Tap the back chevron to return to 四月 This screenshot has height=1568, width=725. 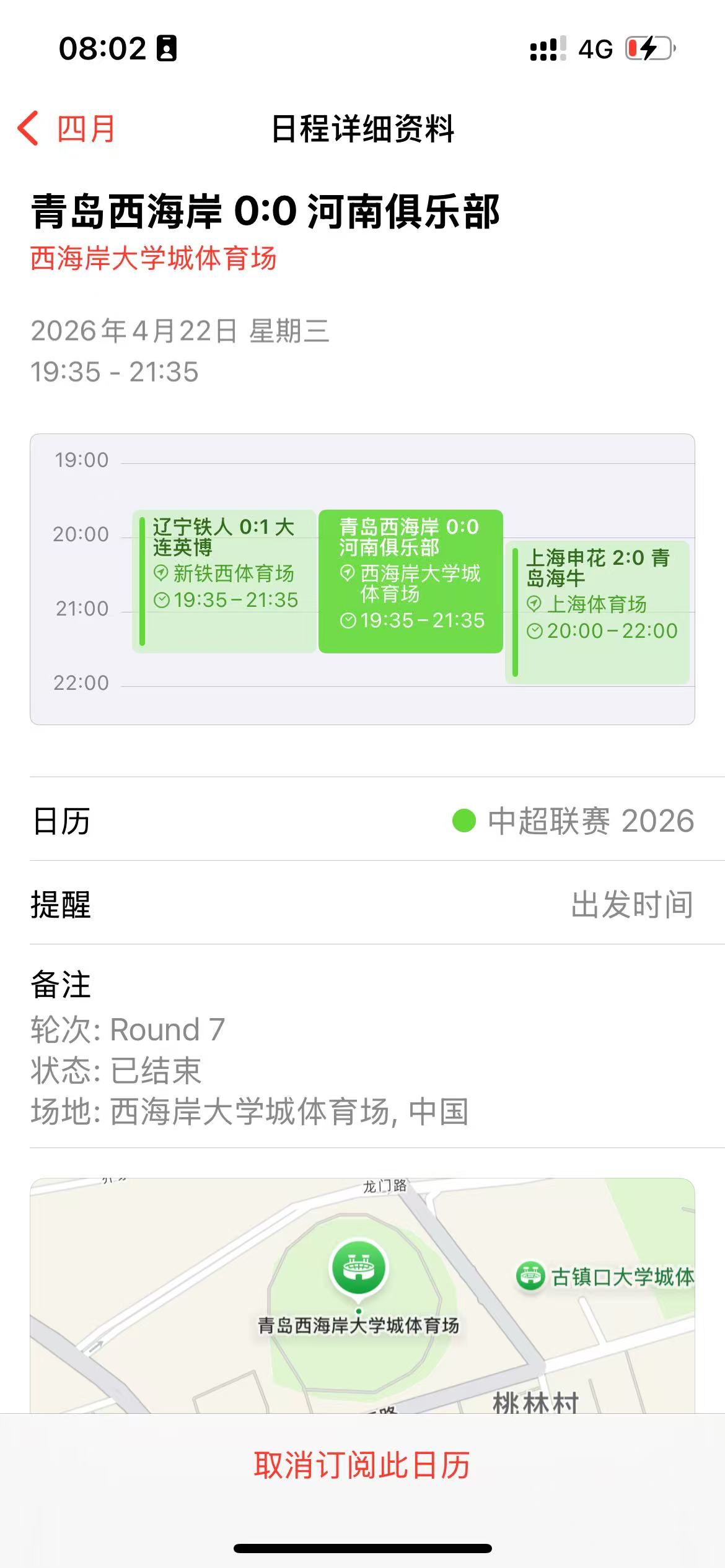(x=32, y=128)
